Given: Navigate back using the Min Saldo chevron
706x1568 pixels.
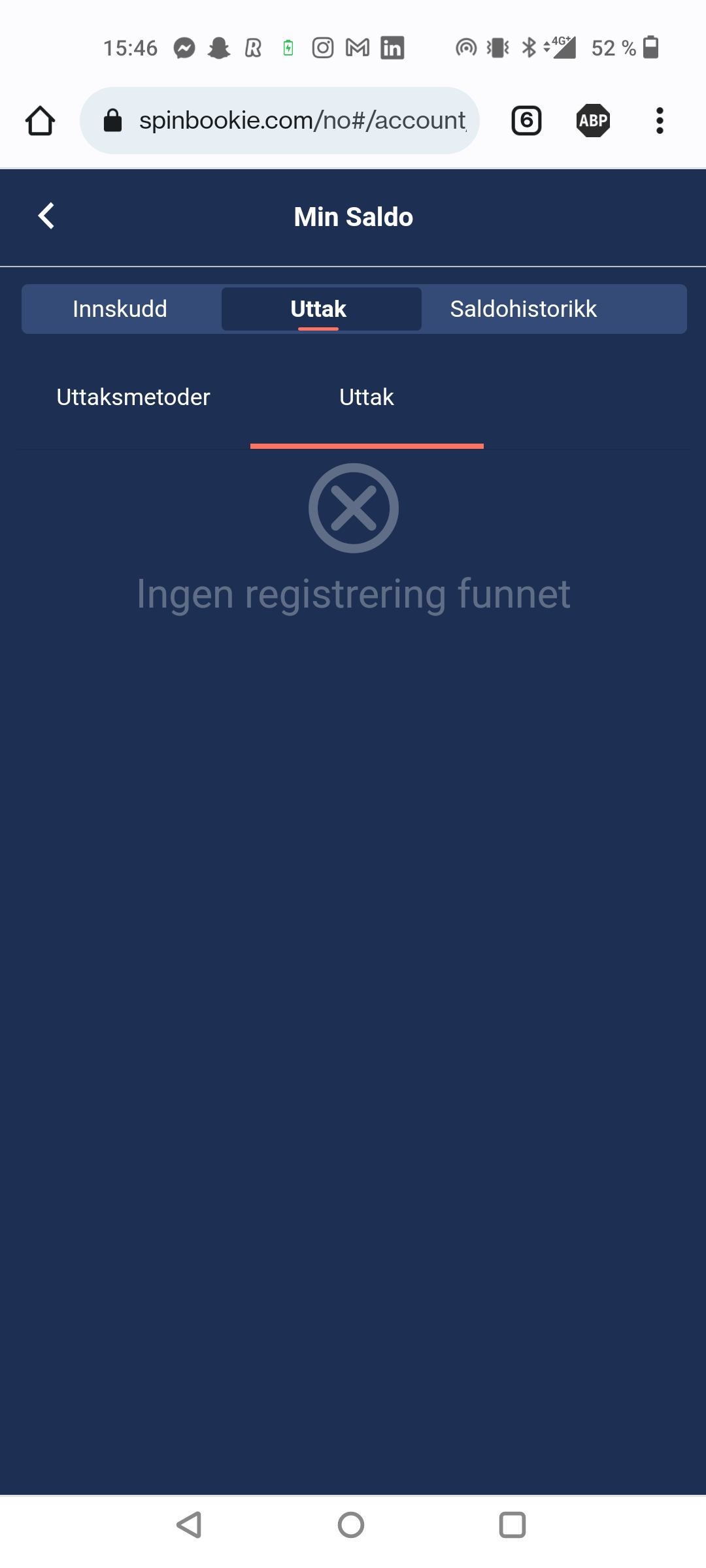Looking at the screenshot, I should pyautogui.click(x=46, y=216).
